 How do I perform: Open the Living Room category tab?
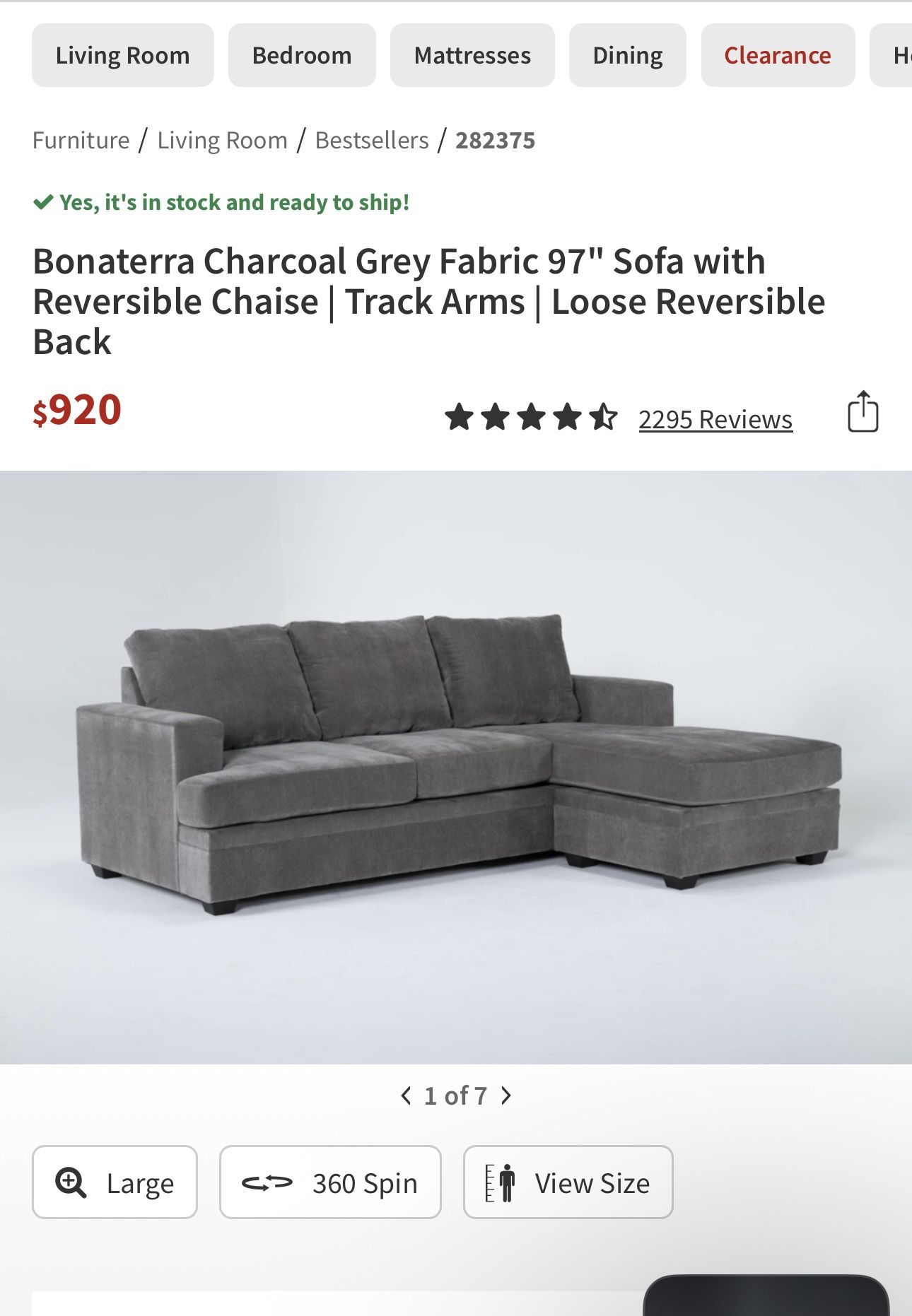point(122,55)
